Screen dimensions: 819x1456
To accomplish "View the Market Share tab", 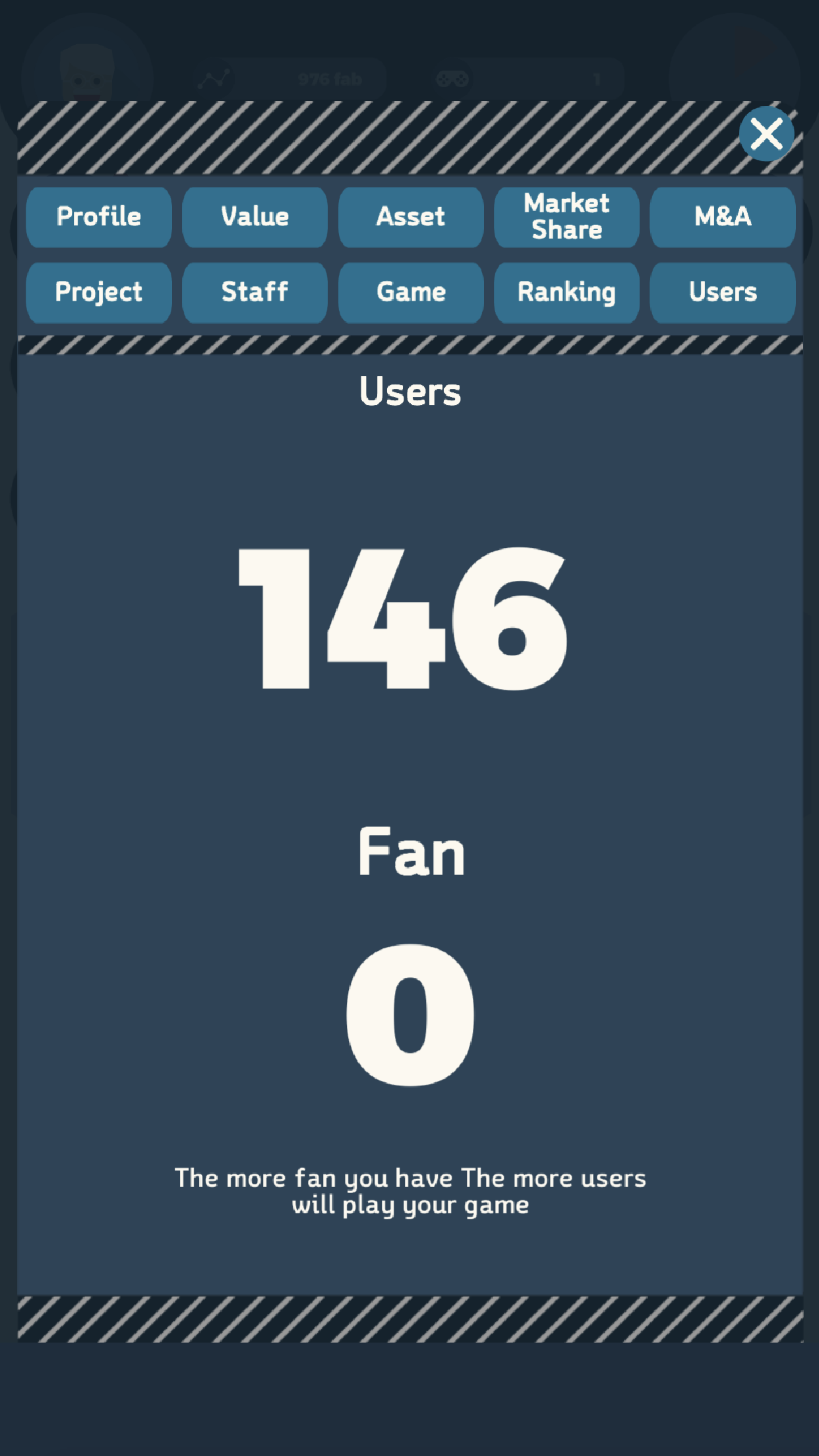I will click(x=566, y=217).
